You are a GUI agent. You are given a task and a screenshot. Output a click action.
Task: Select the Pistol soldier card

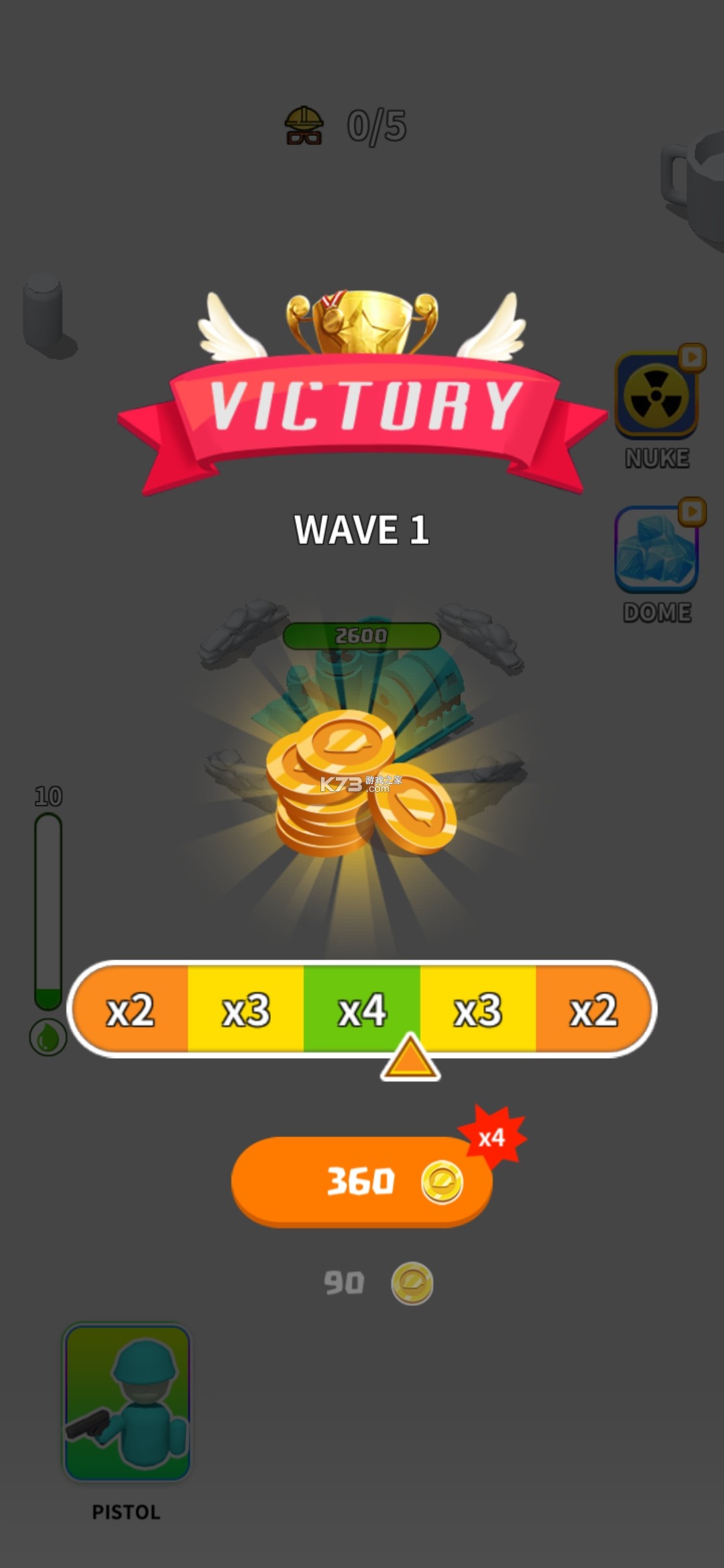point(127,1402)
